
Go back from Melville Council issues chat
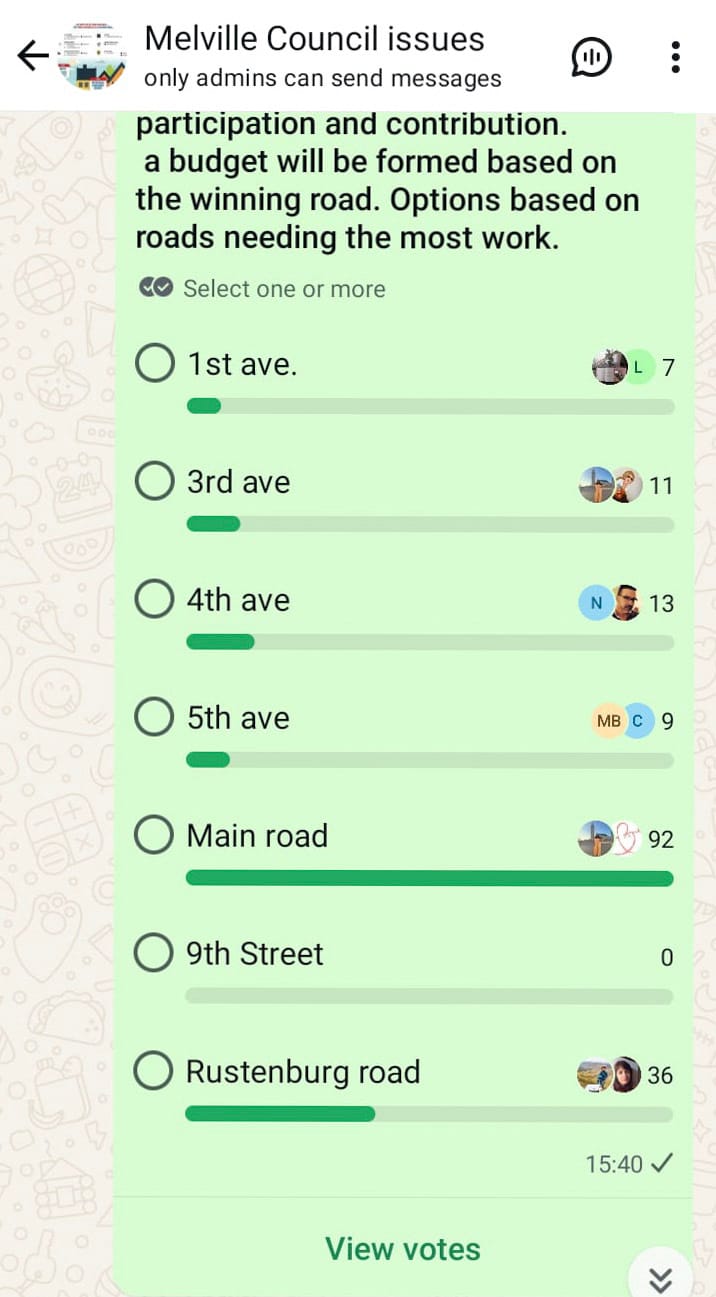point(33,57)
